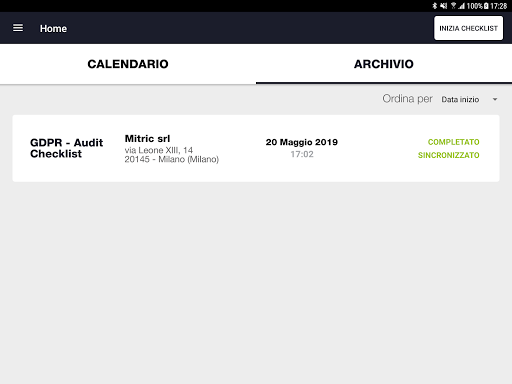Screen dimensions: 512x384
Task: Select the Archivio tab
Action: [x=384, y=64]
